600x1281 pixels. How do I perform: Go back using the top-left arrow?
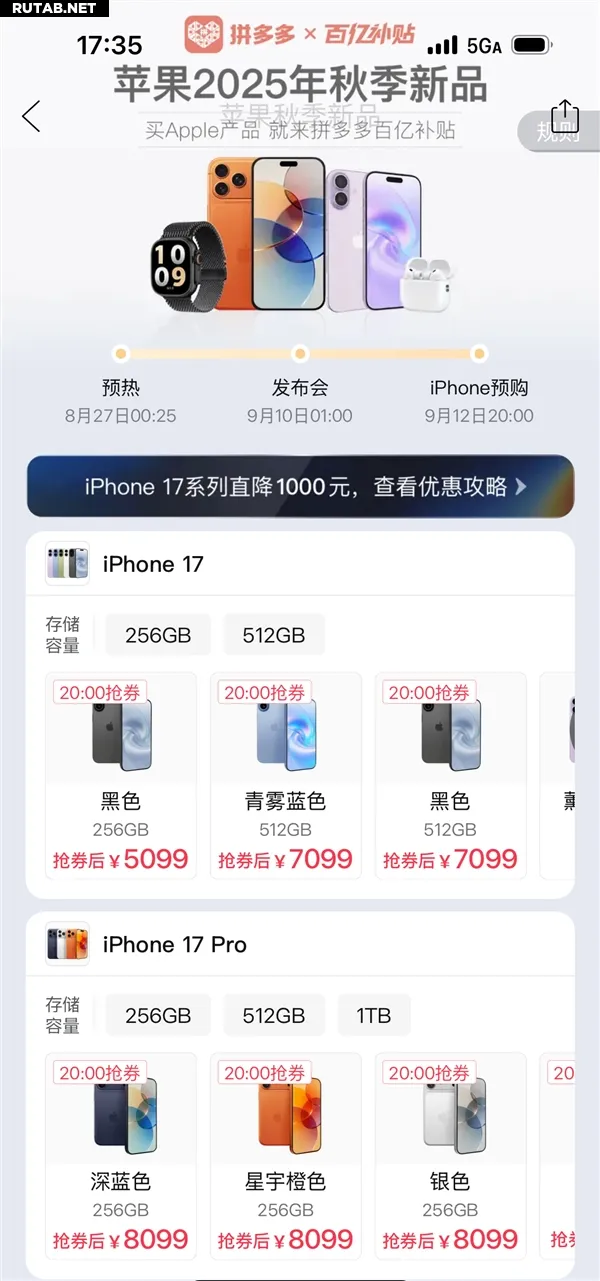point(32,116)
